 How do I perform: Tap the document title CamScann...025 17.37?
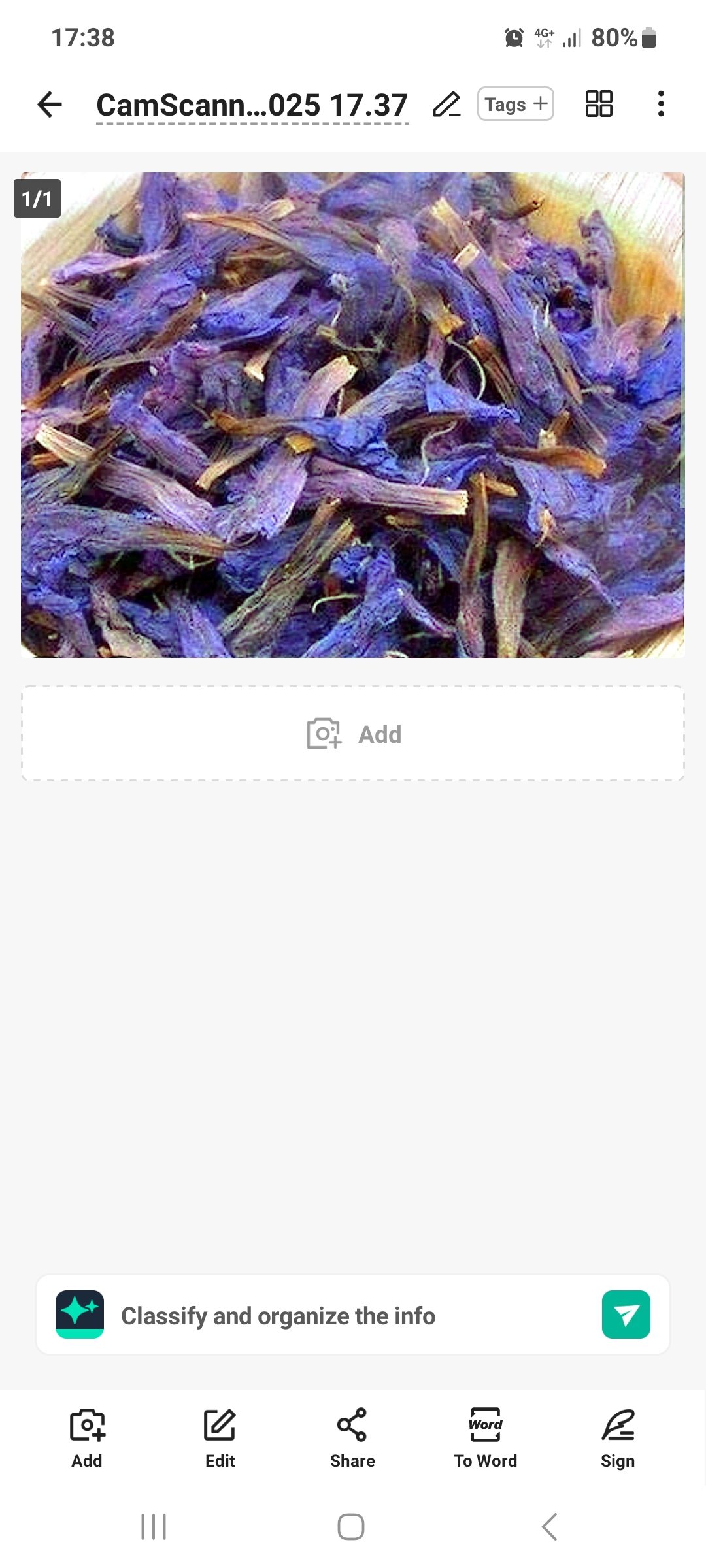pos(252,105)
